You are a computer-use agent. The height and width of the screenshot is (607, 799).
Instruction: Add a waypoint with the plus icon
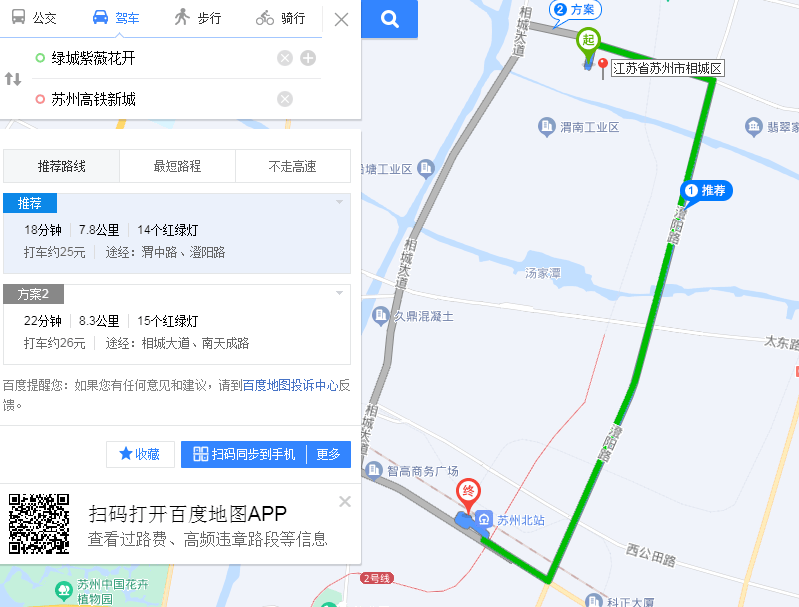[x=308, y=58]
